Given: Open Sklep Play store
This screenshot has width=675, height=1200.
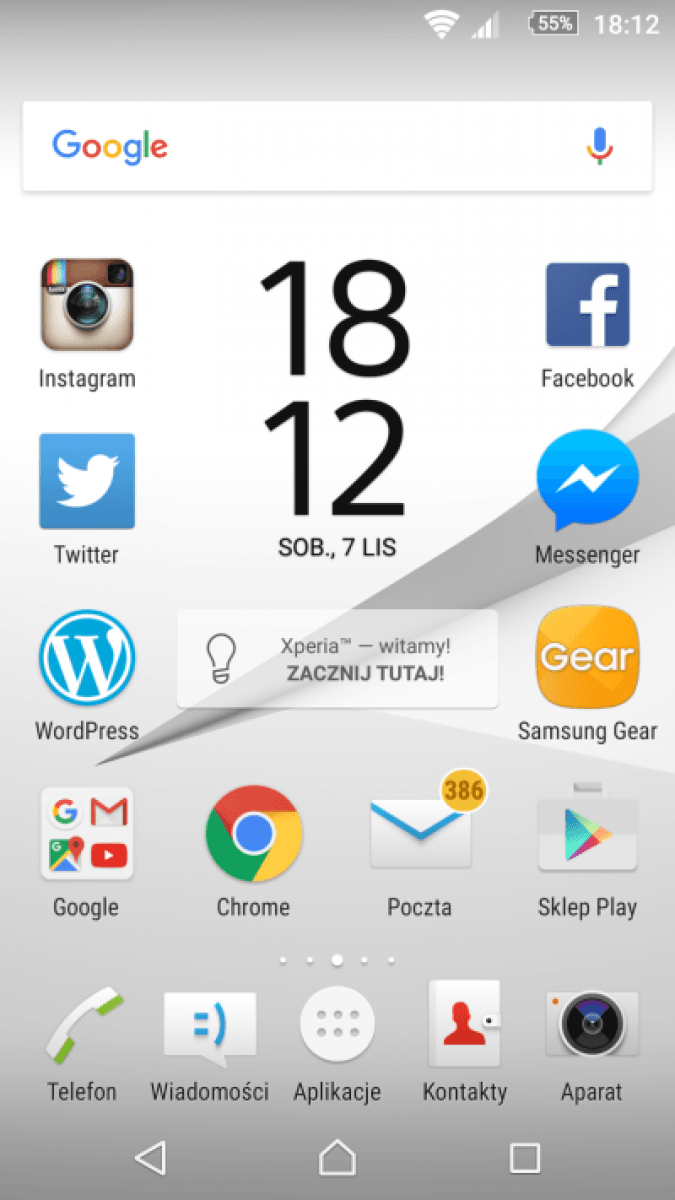Looking at the screenshot, I should [x=587, y=833].
